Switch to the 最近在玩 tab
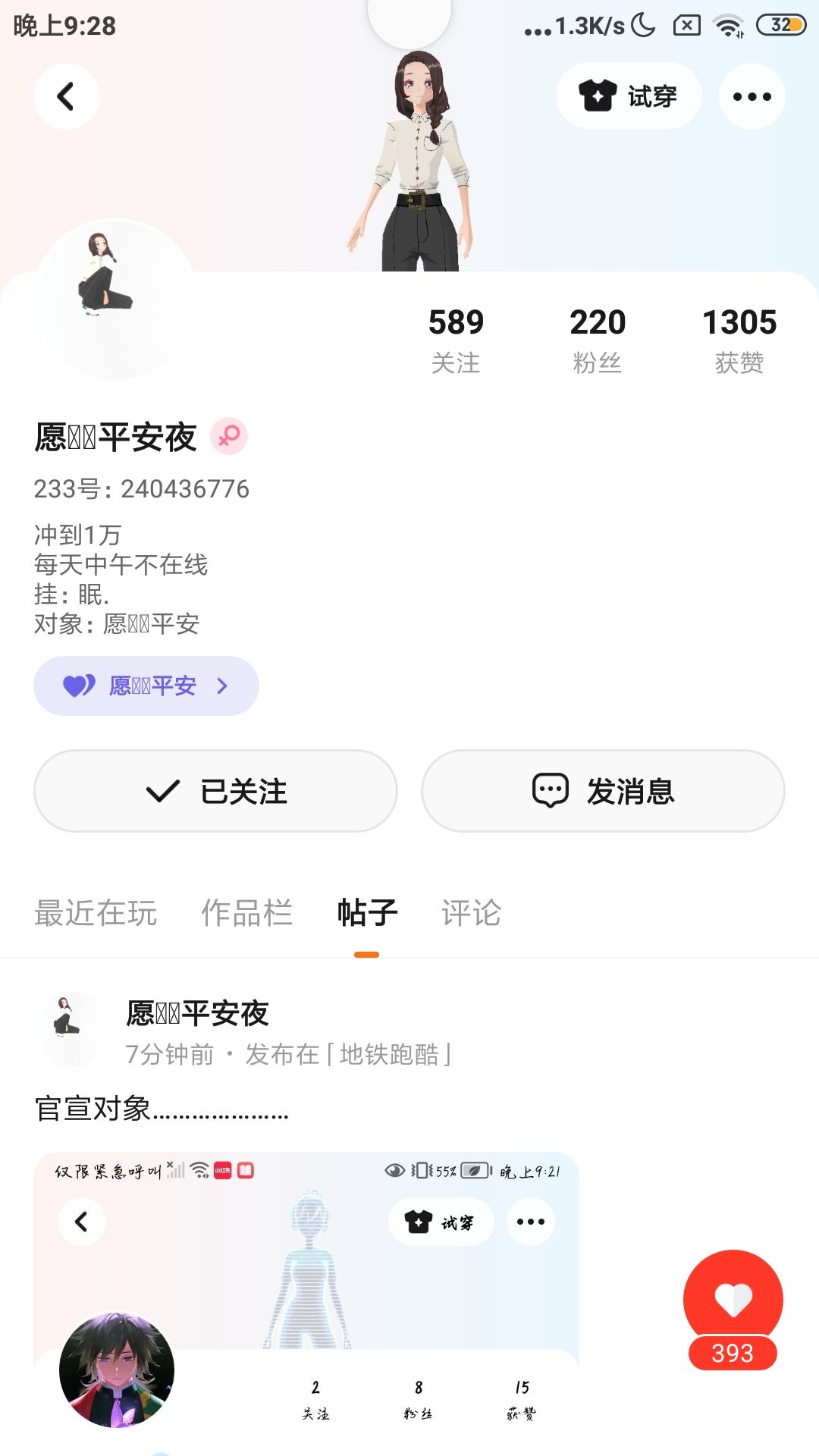 pos(96,912)
